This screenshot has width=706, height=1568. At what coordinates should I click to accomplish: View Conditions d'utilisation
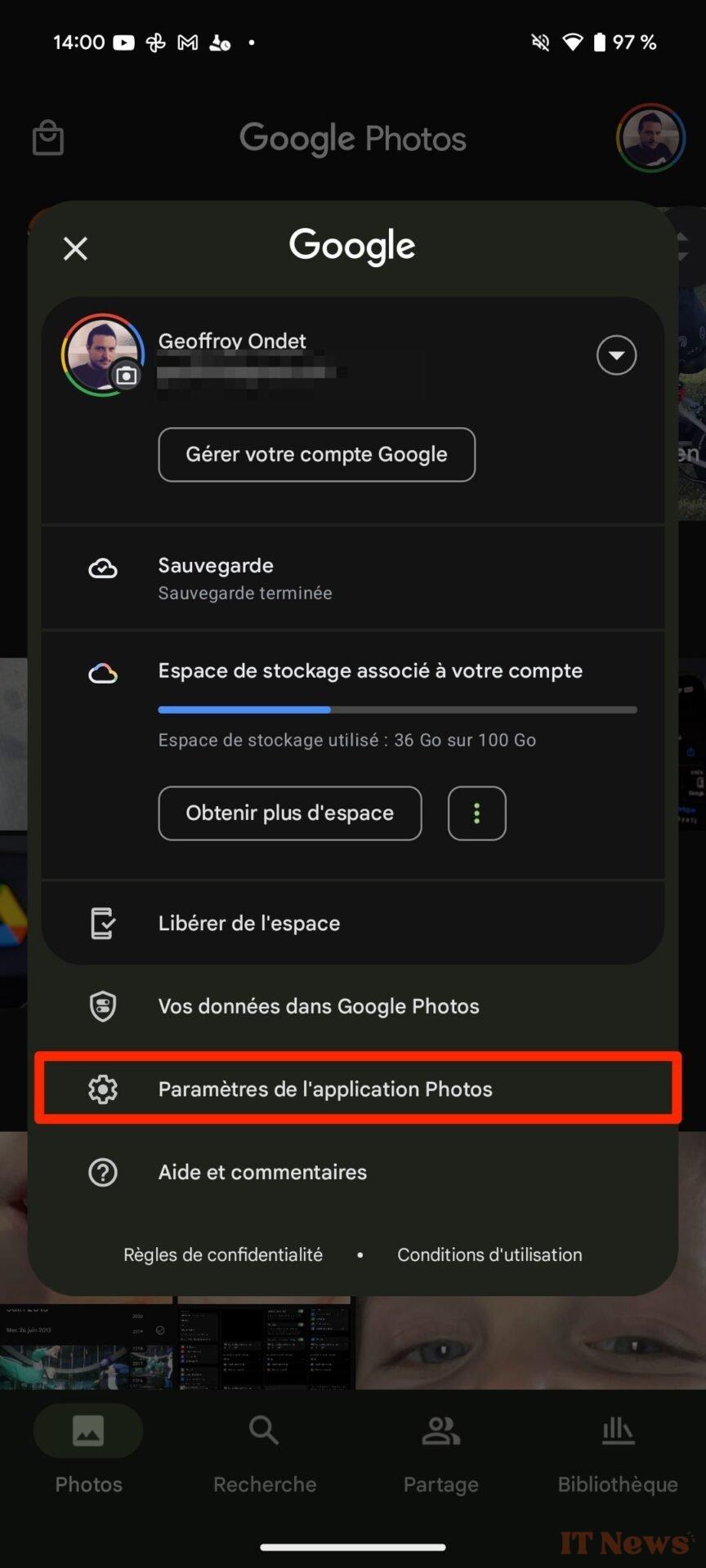pyautogui.click(x=489, y=1254)
